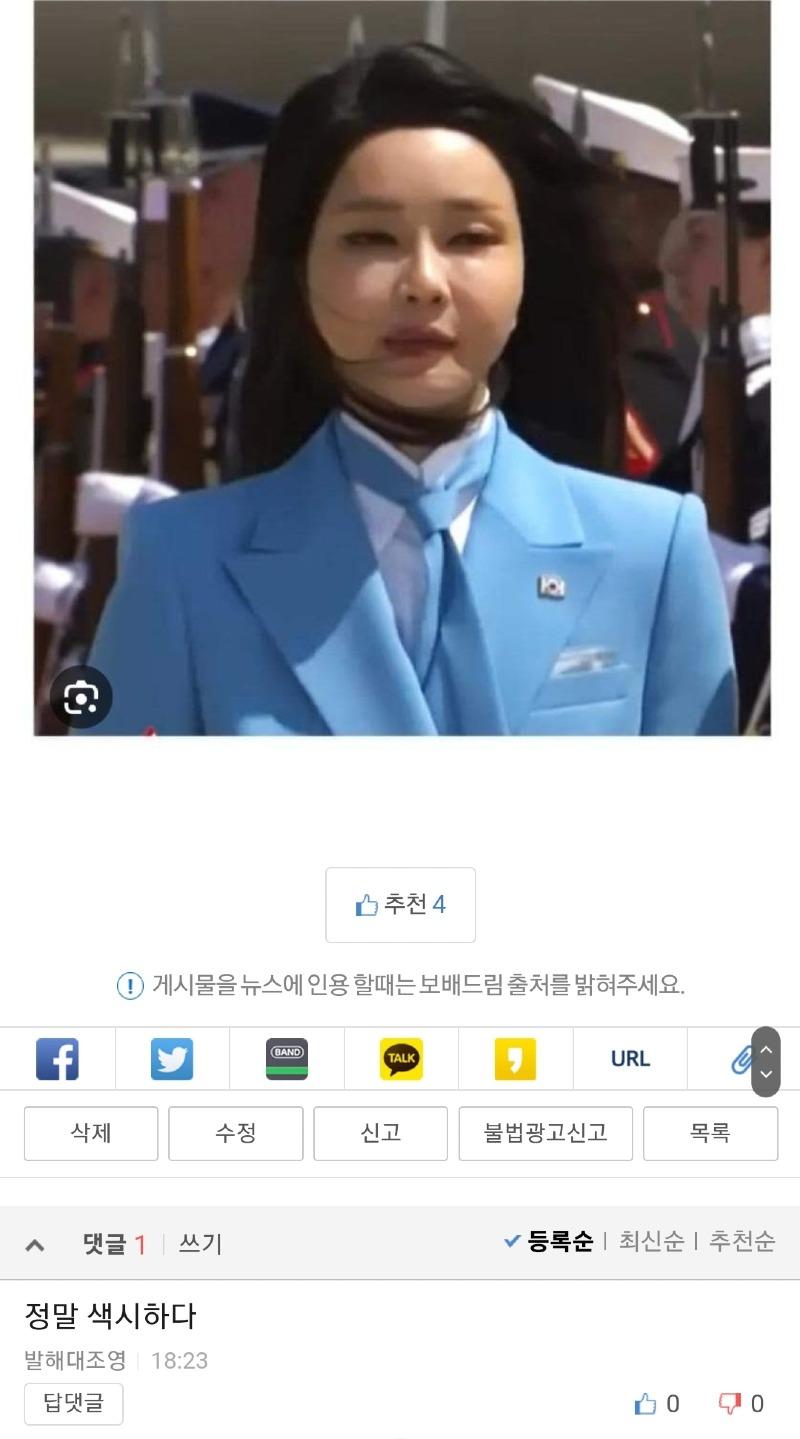Share to KakaoStory with the yellow quote icon
The image size is (800, 1439).
pyautogui.click(x=515, y=1059)
